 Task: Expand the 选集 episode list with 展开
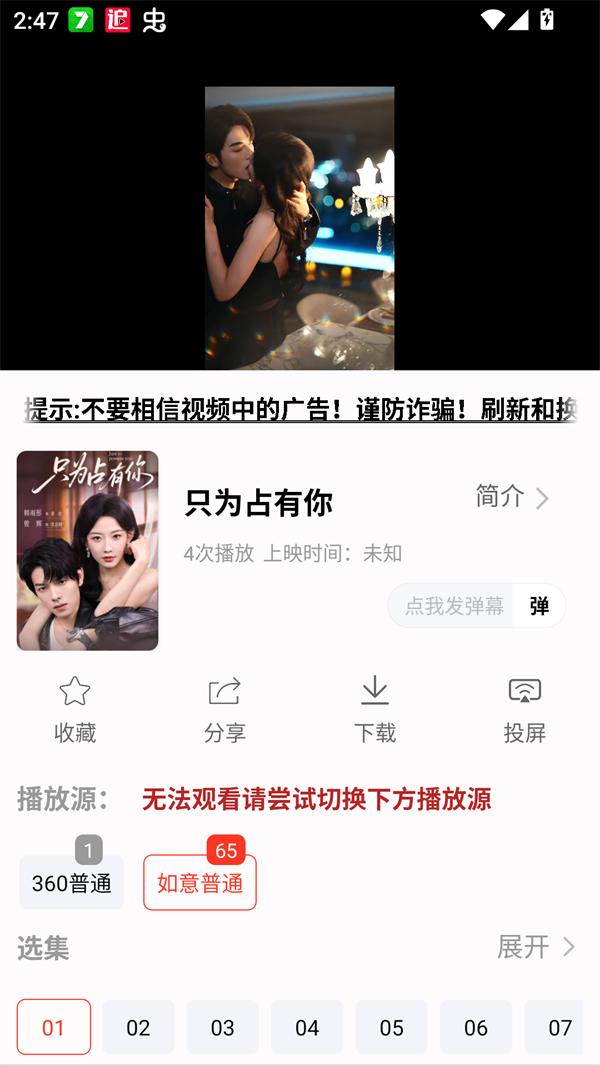click(x=537, y=947)
